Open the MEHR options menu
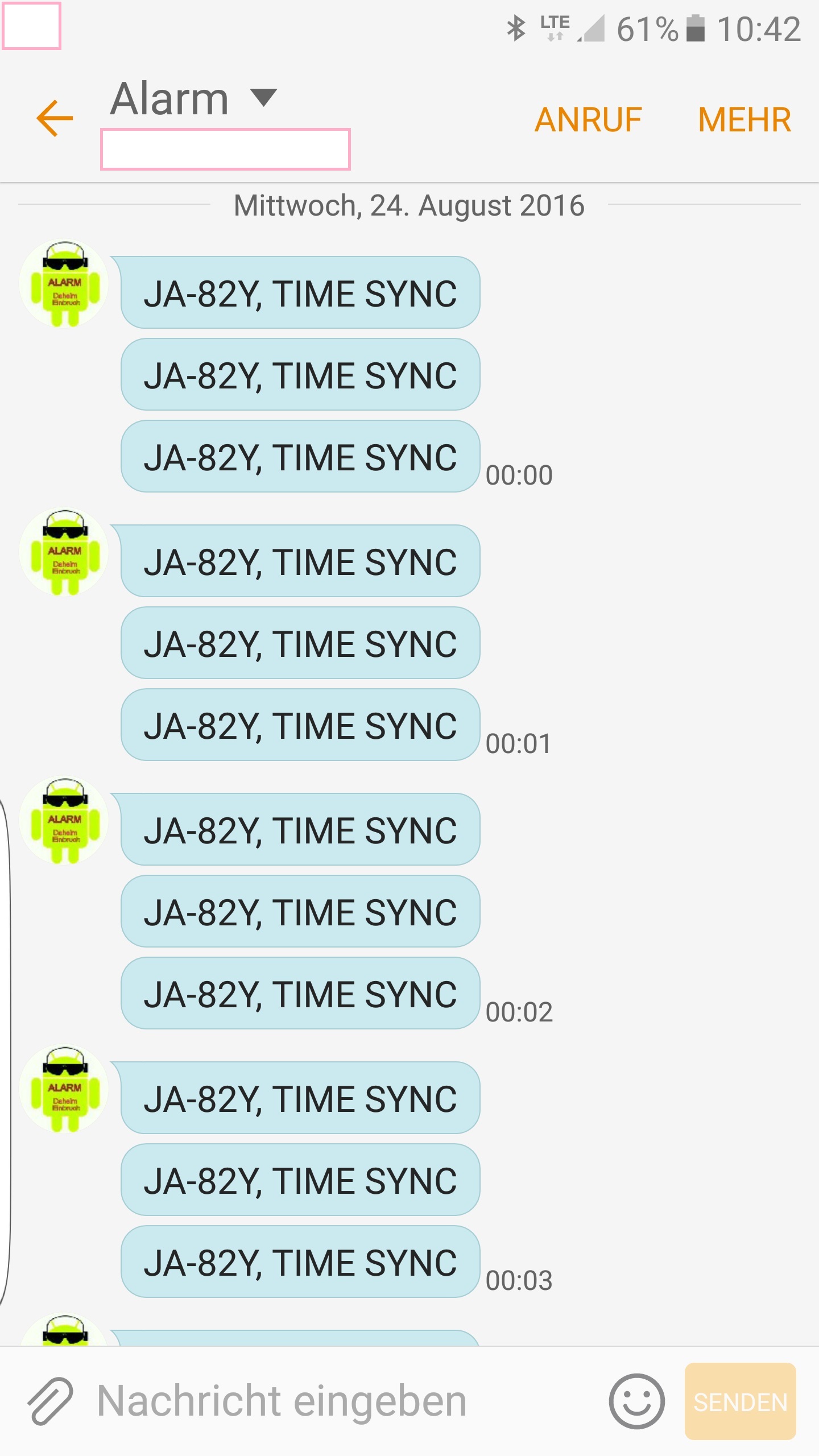 click(x=744, y=119)
